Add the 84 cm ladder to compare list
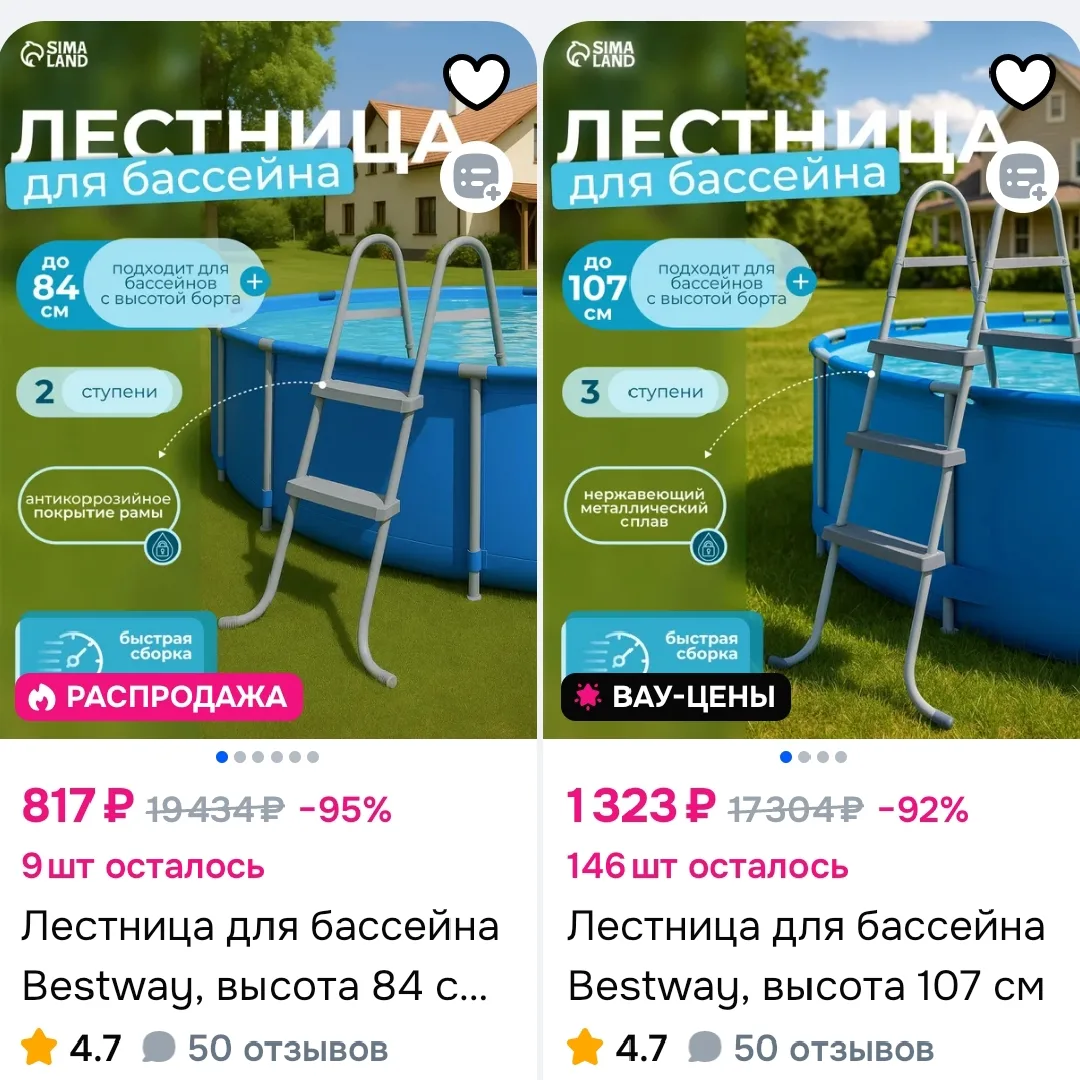 pyautogui.click(x=476, y=178)
